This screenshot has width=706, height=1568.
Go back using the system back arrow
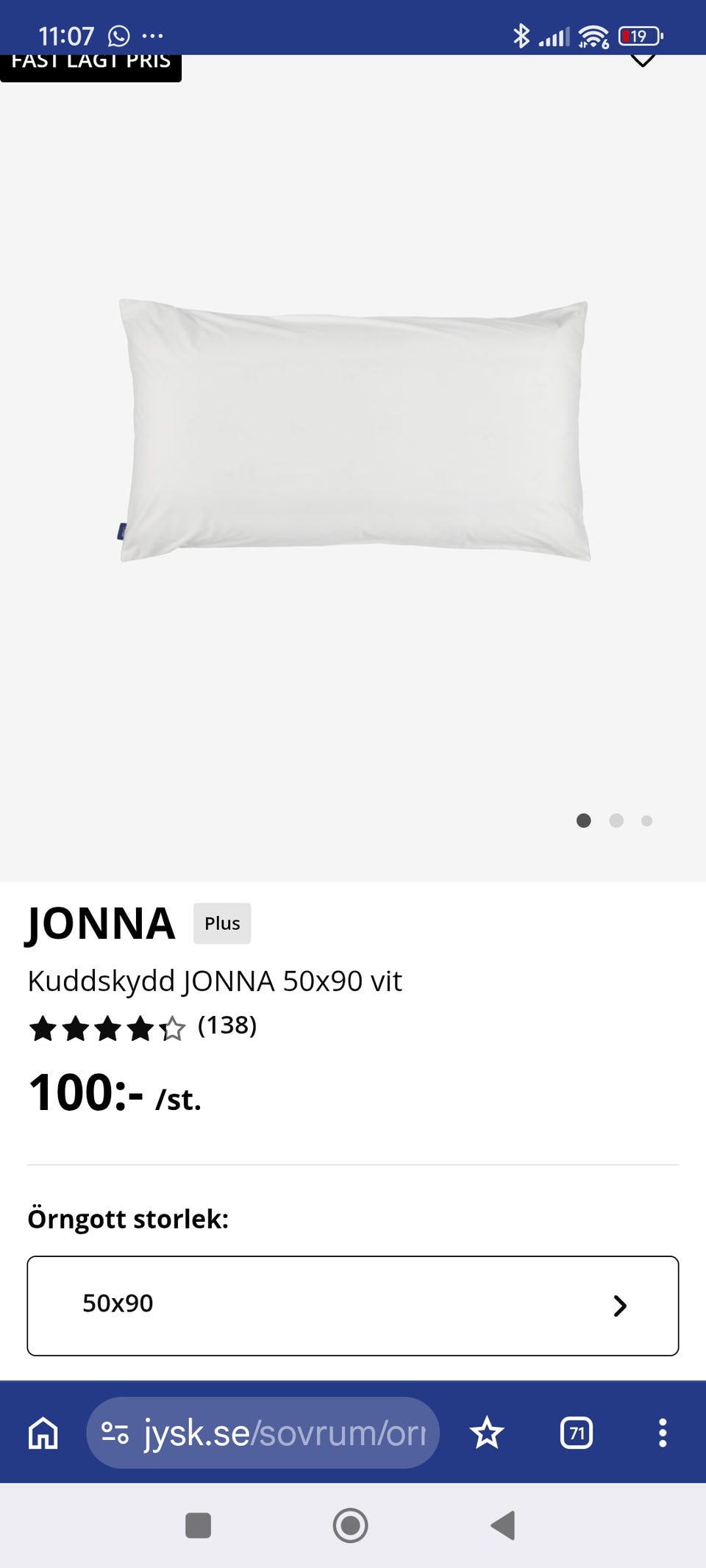pyautogui.click(x=503, y=1525)
